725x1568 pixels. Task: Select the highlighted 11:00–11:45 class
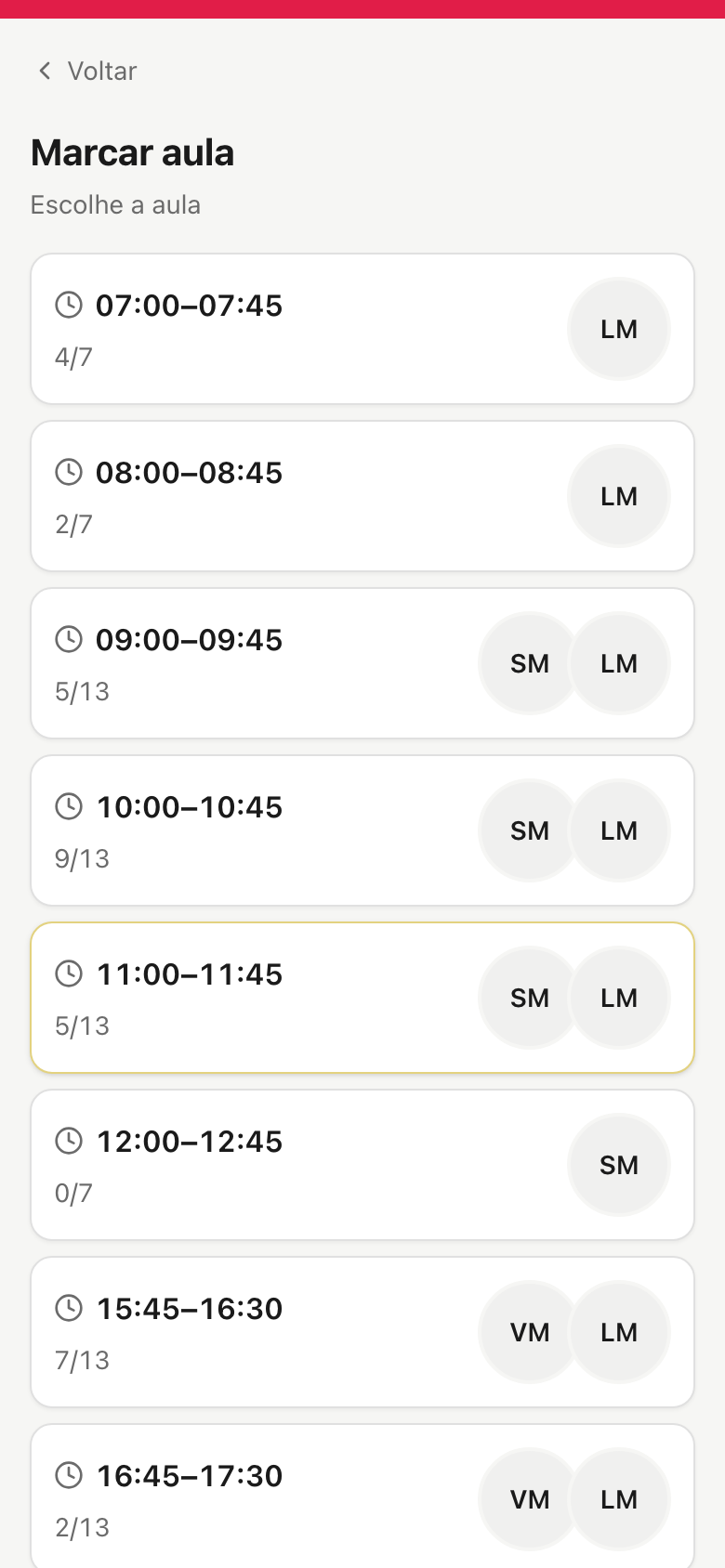(362, 998)
